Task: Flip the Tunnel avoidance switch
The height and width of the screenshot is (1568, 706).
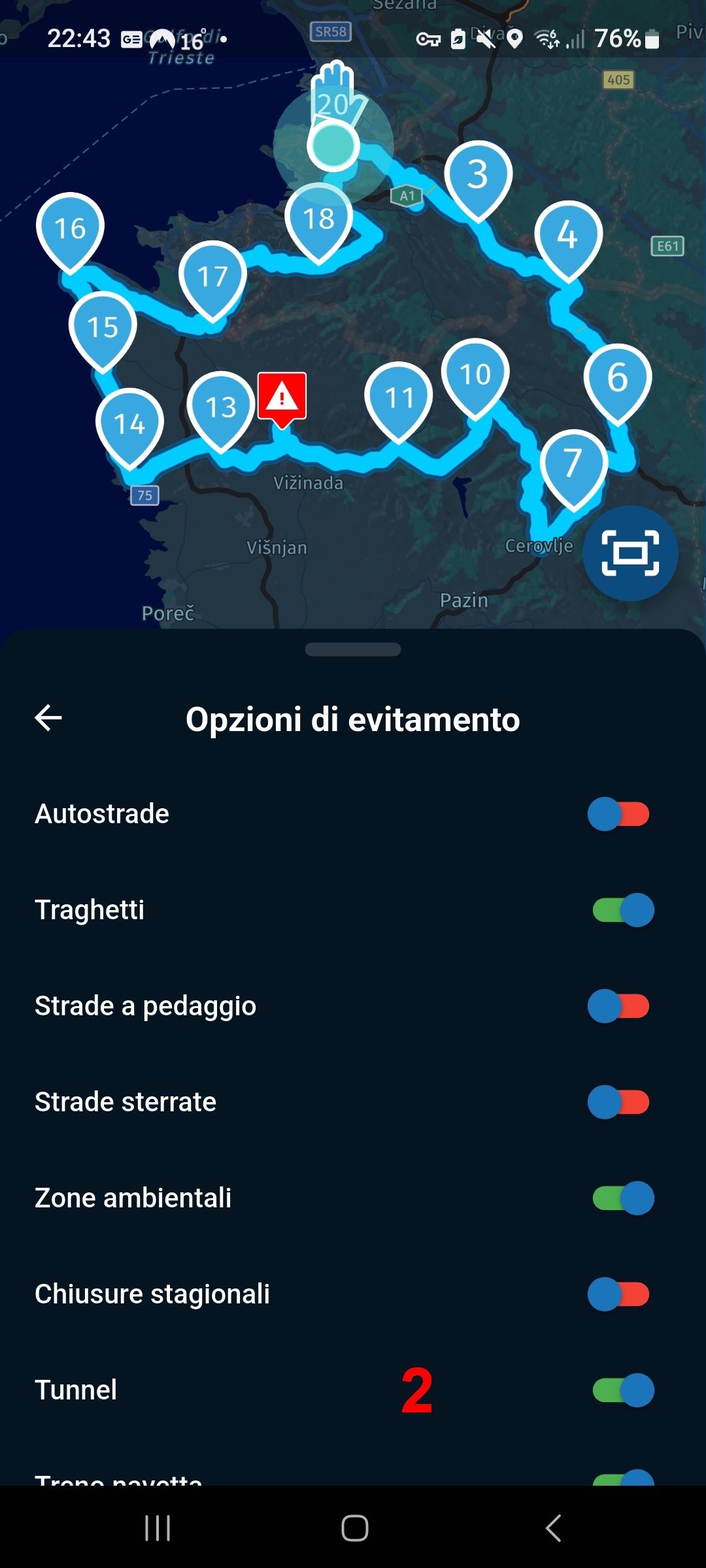Action: [623, 1390]
